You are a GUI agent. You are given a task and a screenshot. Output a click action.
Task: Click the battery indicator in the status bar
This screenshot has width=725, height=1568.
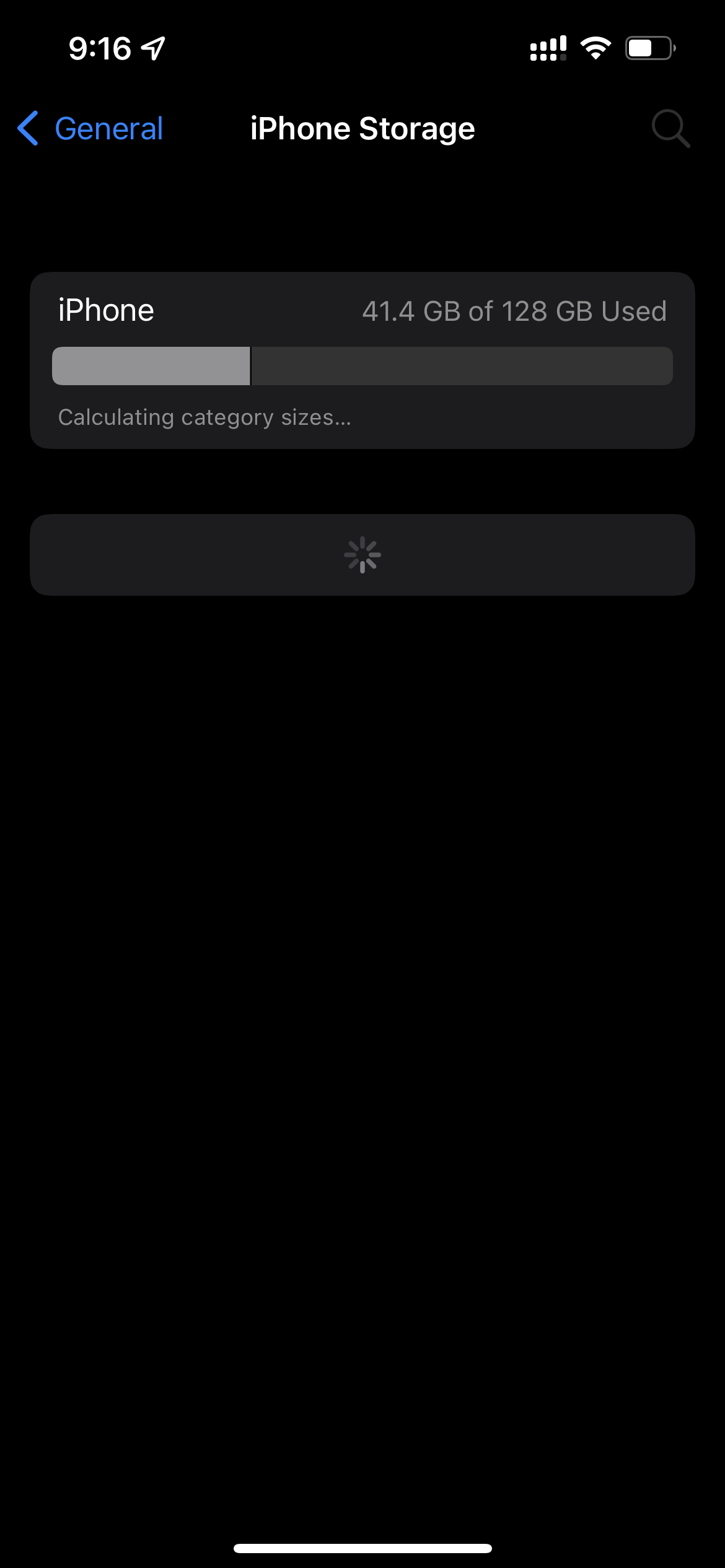tap(649, 48)
